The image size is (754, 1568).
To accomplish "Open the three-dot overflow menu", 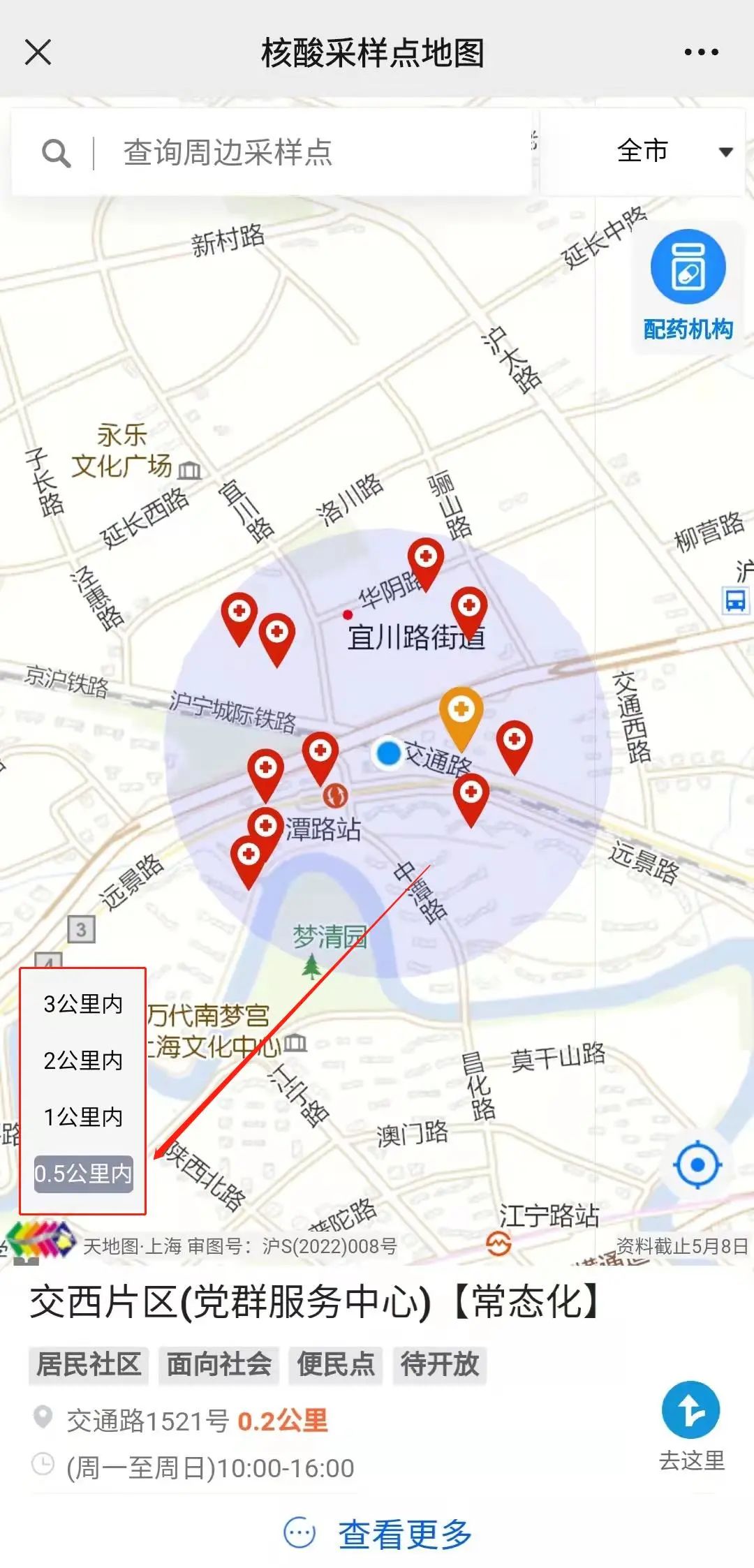I will coord(701,52).
